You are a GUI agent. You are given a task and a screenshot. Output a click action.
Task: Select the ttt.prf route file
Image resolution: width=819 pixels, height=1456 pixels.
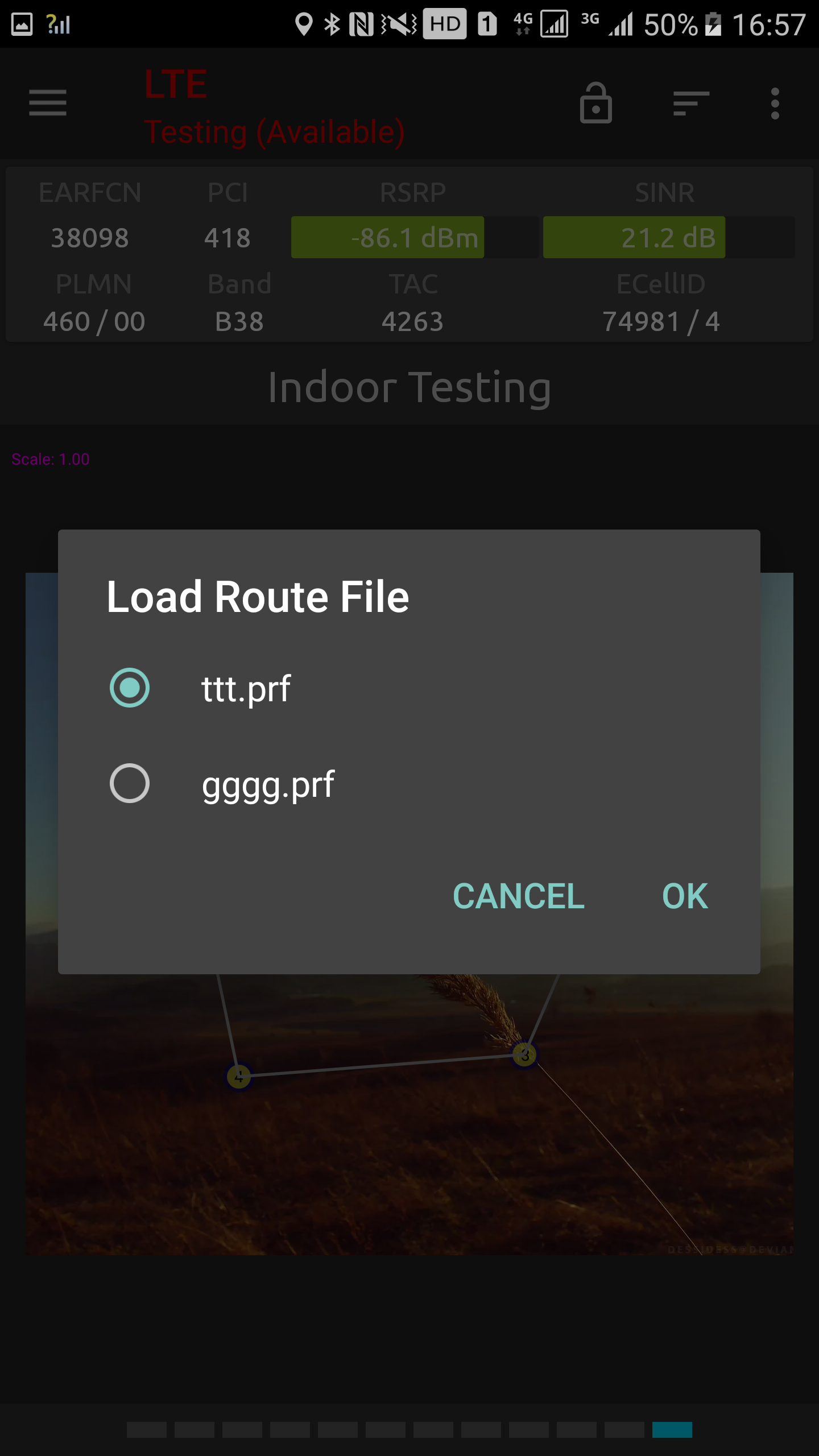pyautogui.click(x=409, y=688)
